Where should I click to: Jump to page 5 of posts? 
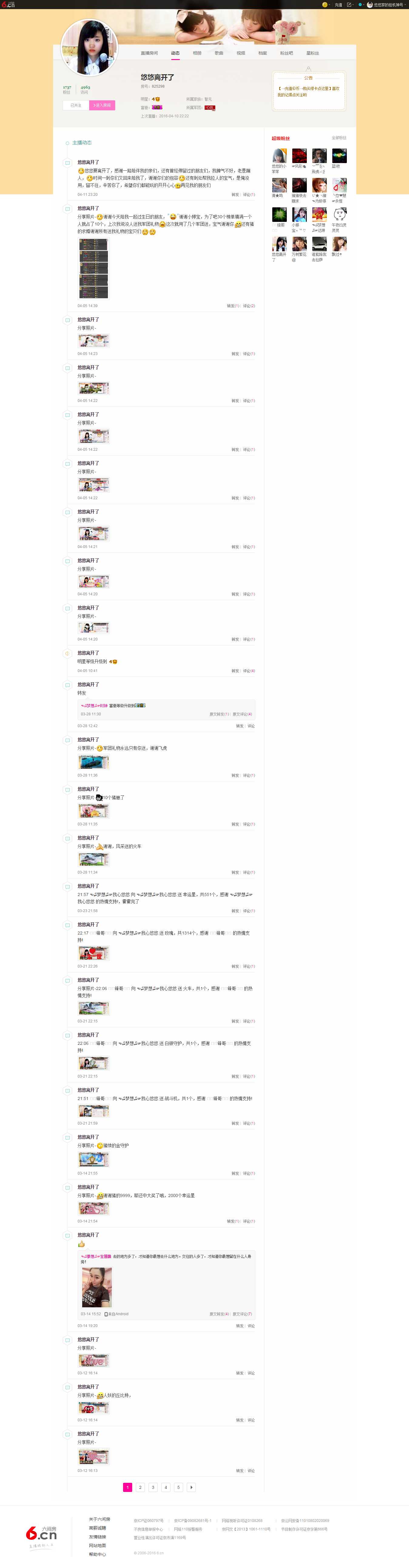[178, 1487]
